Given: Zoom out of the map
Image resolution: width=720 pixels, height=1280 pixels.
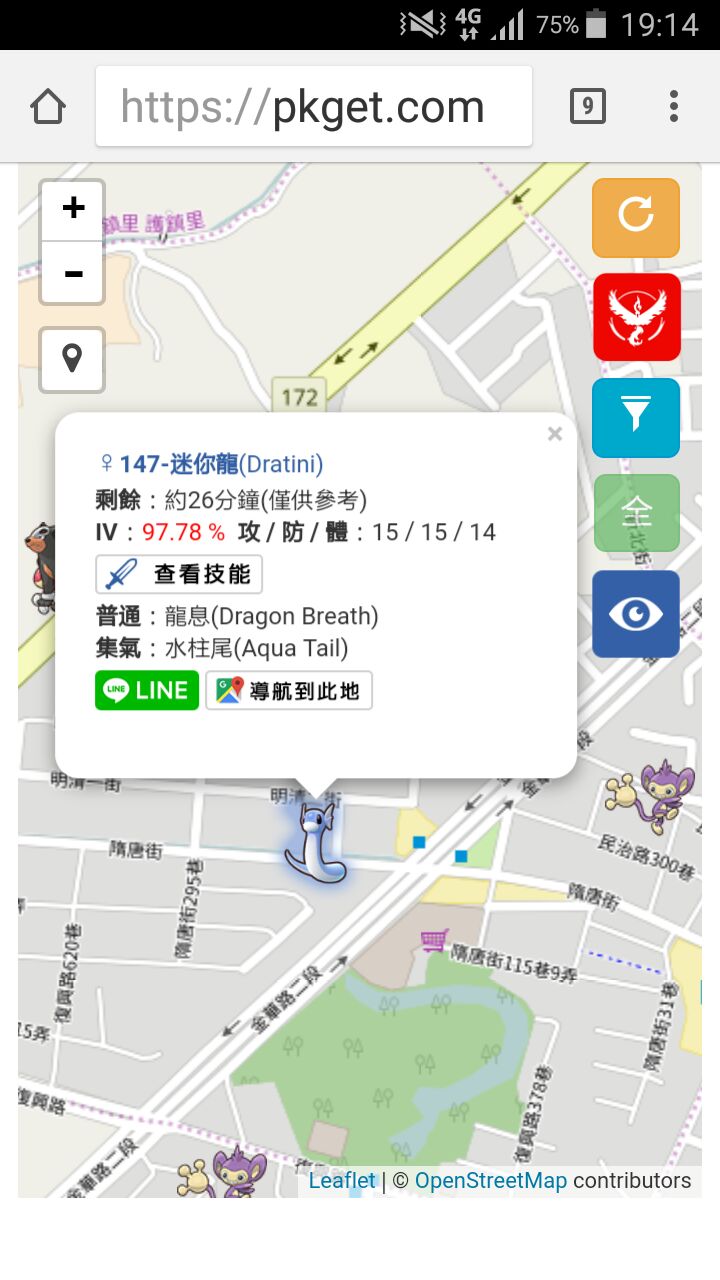Looking at the screenshot, I should [73, 272].
